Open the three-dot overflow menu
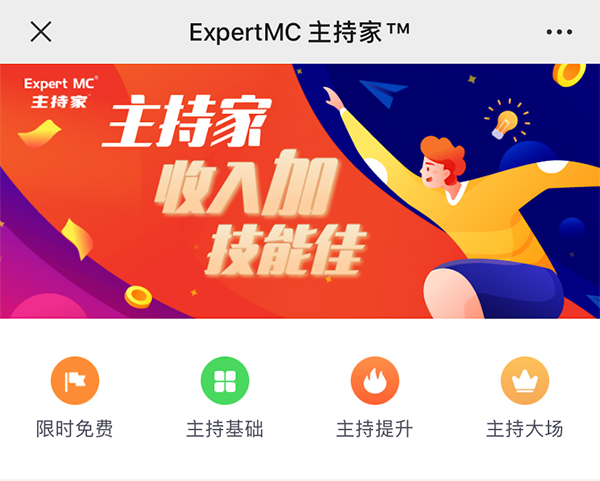Viewport: 600px width, 481px height. coord(559,32)
